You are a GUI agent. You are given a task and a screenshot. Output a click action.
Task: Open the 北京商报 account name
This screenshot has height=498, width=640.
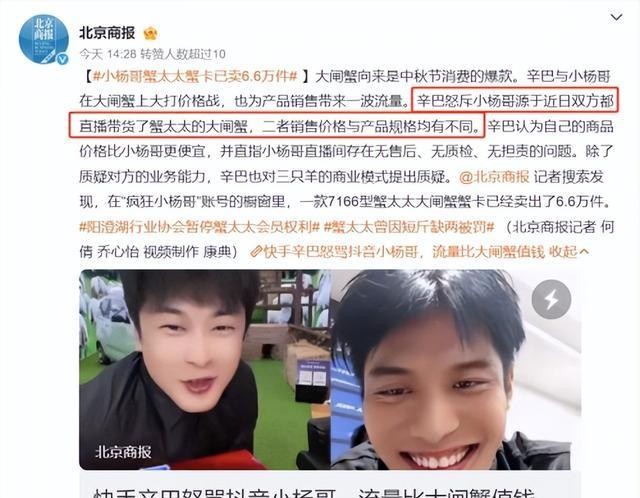click(x=109, y=31)
